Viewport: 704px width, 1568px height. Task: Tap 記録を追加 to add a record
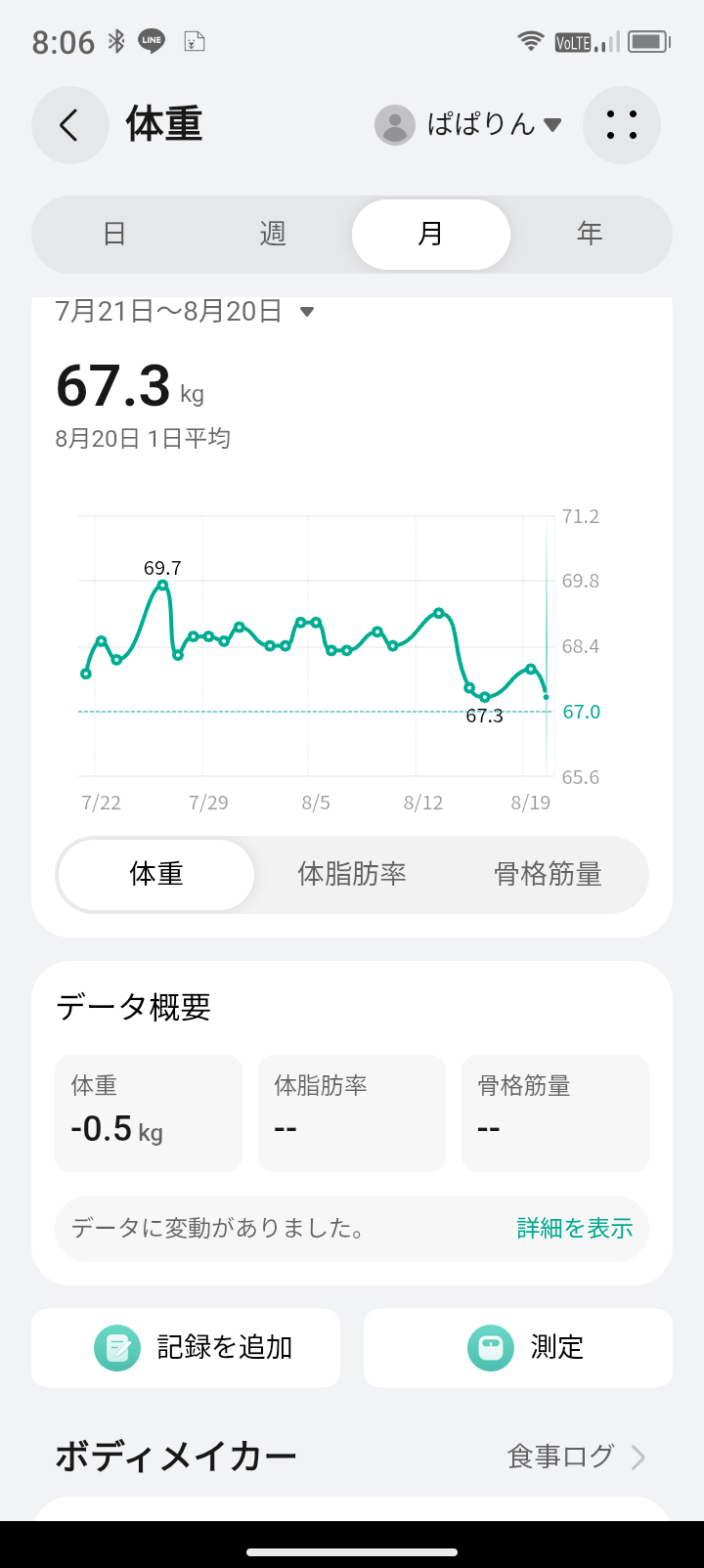click(186, 1348)
